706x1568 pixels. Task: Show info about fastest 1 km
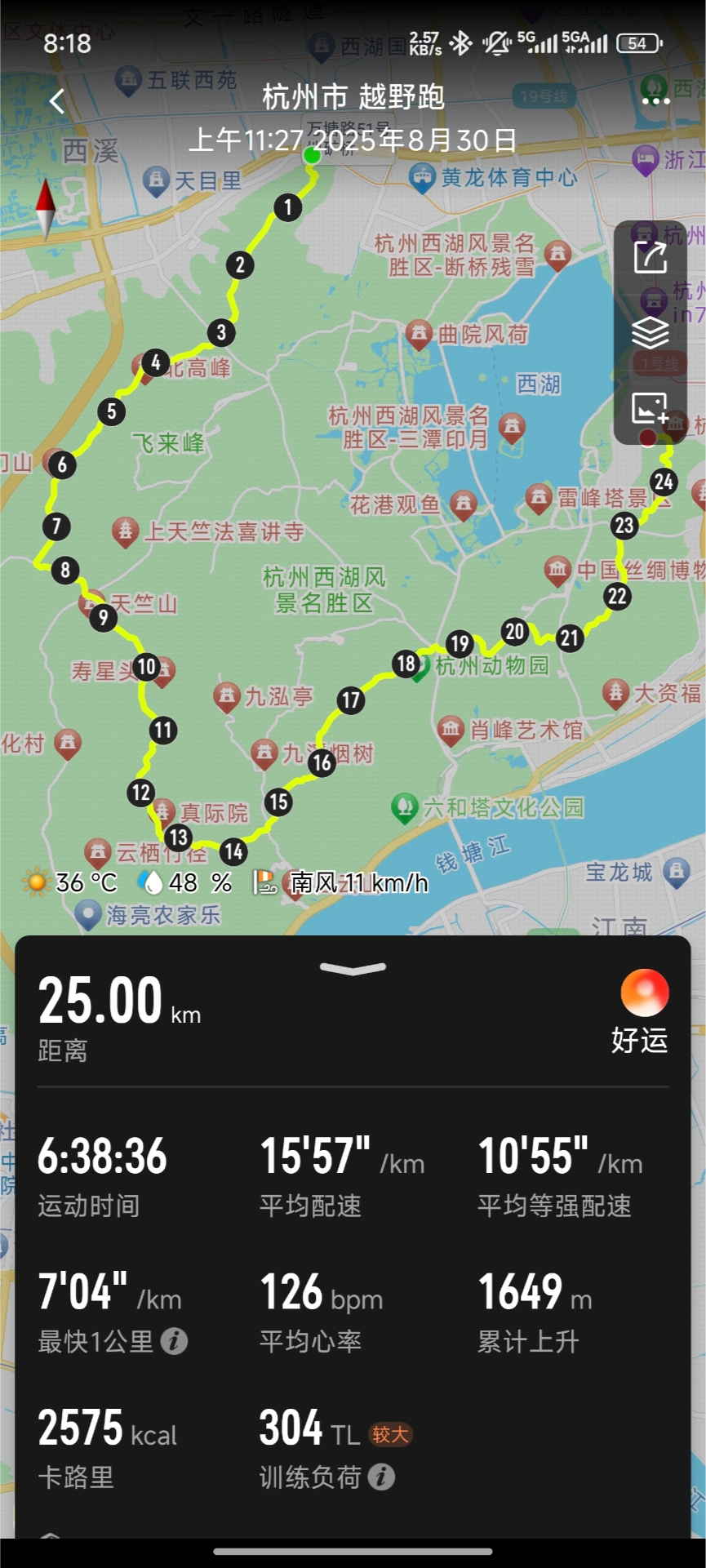point(174,1341)
